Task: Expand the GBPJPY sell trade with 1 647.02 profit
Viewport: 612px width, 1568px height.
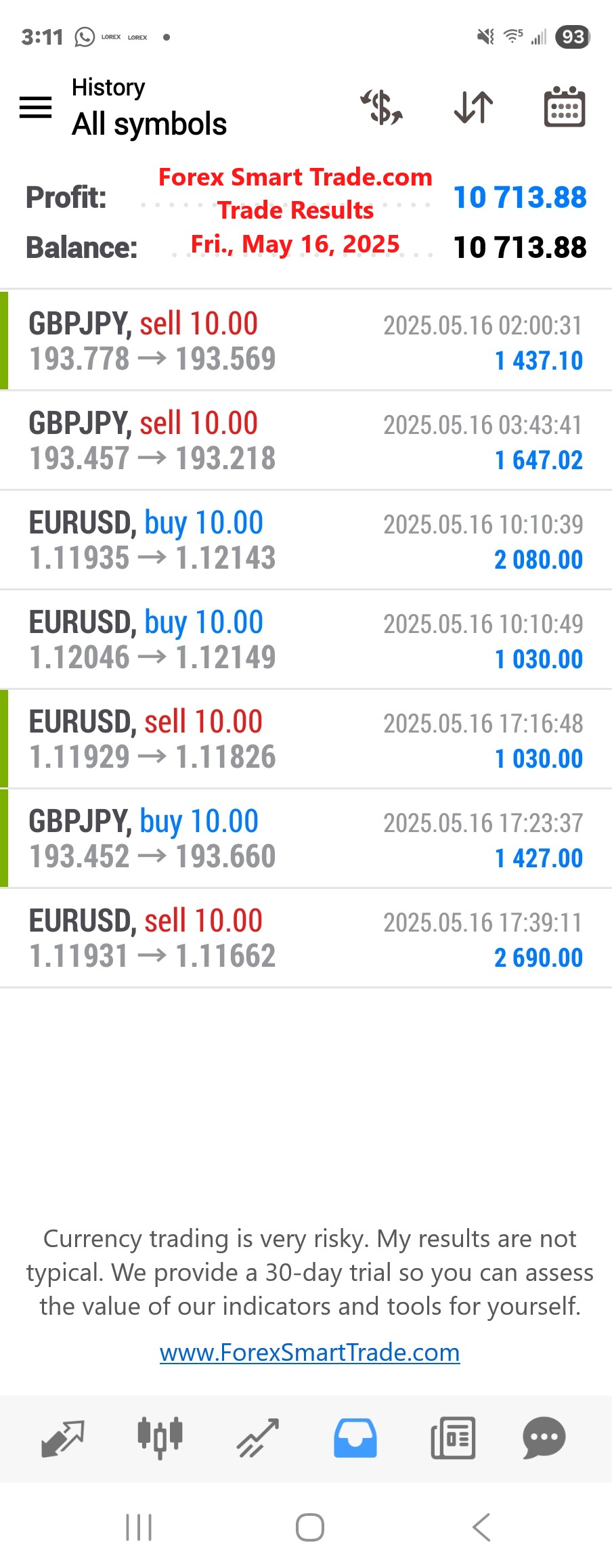Action: [x=306, y=440]
